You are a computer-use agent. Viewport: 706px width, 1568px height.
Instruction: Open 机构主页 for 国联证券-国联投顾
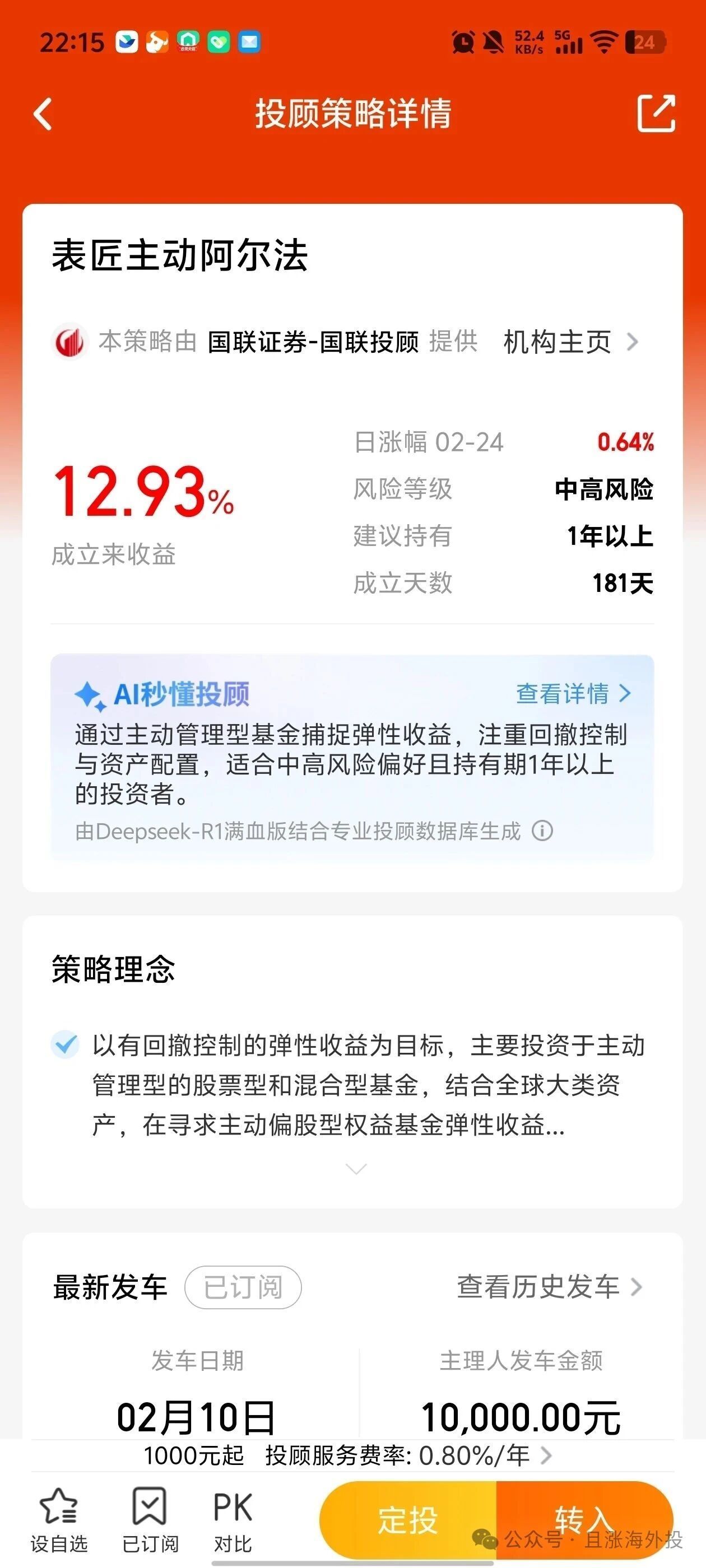pyautogui.click(x=570, y=342)
